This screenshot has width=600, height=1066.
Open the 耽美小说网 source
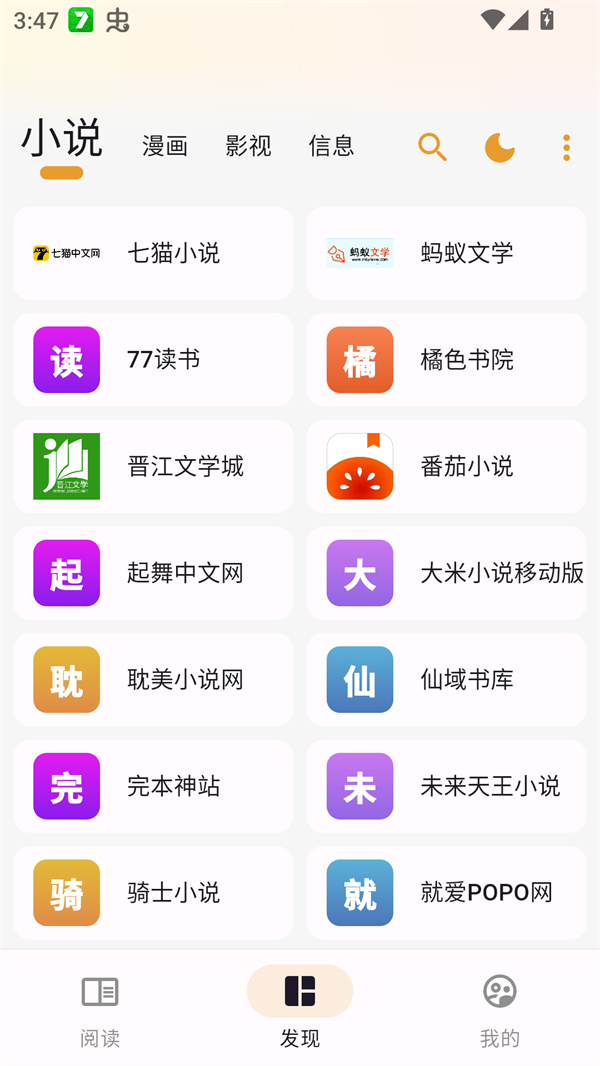click(153, 680)
